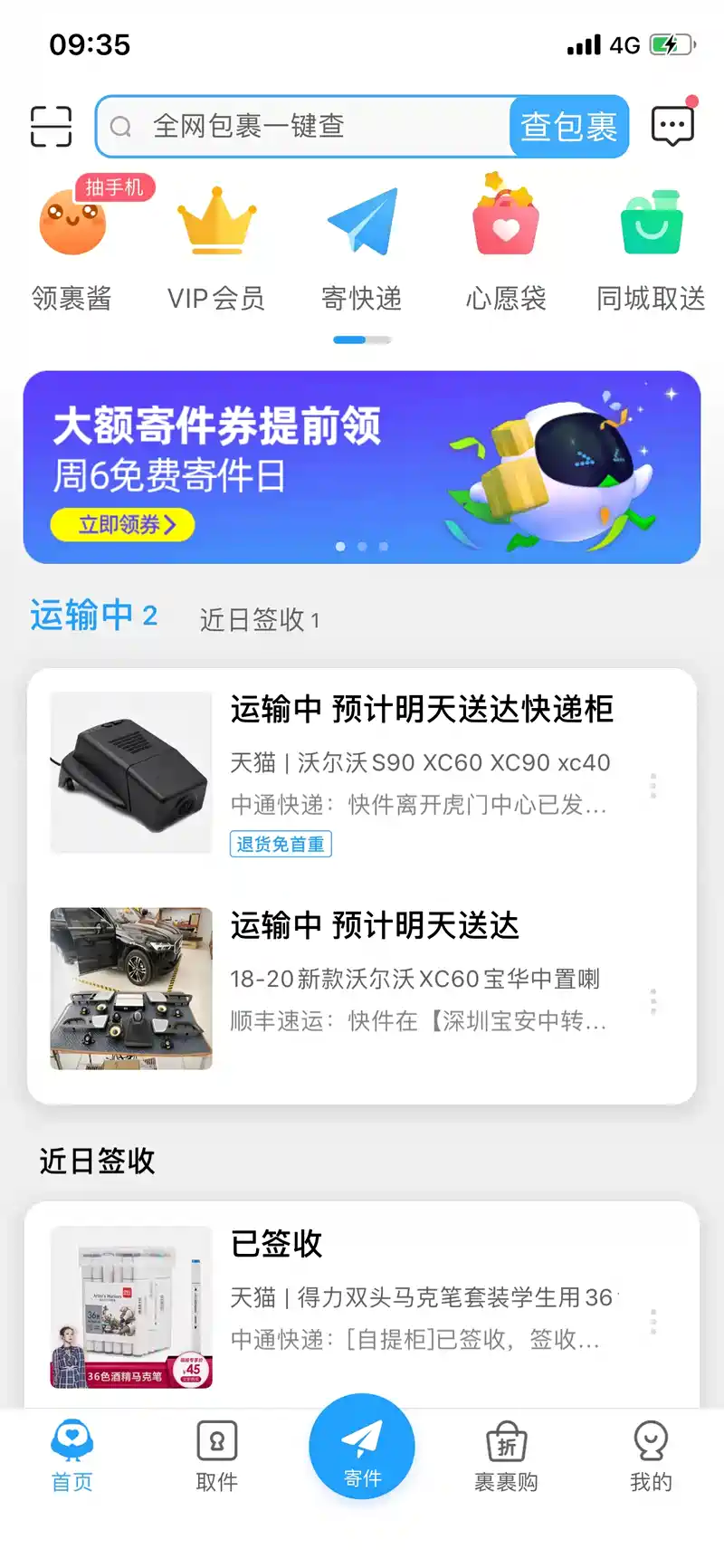Open VIP会员 shortcut

tap(216, 244)
